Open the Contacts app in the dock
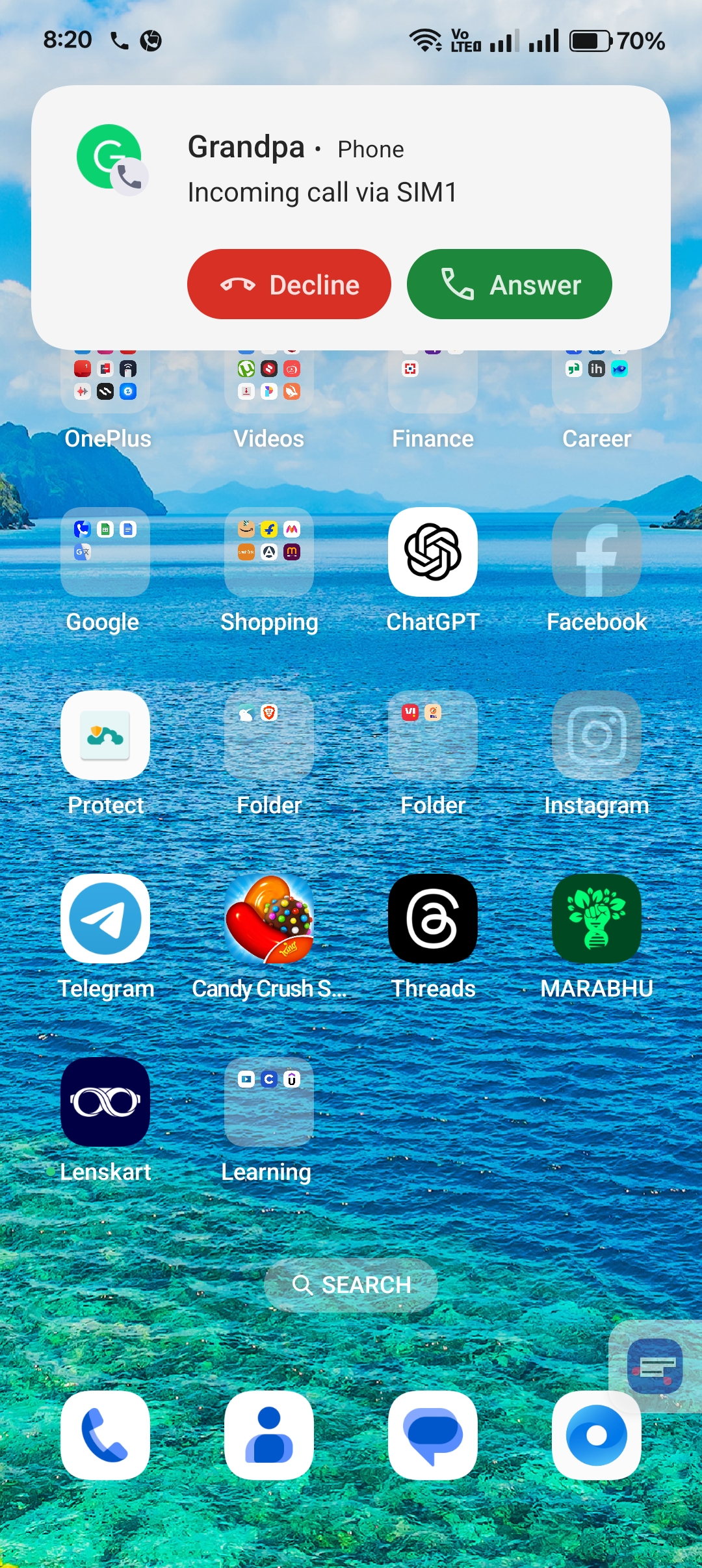702x1568 pixels. (x=269, y=1435)
